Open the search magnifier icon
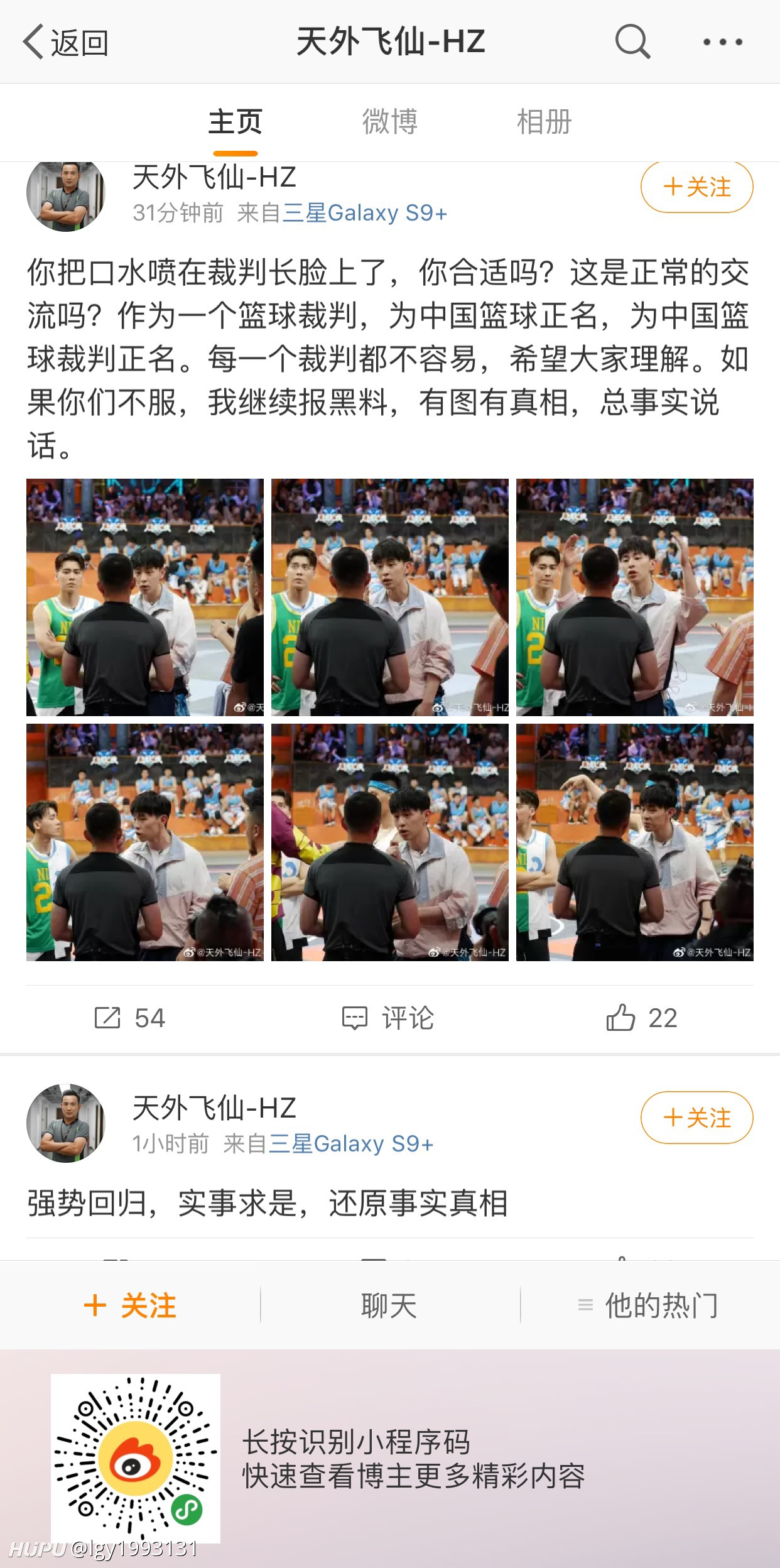The height and width of the screenshot is (1568, 780). pos(632,41)
